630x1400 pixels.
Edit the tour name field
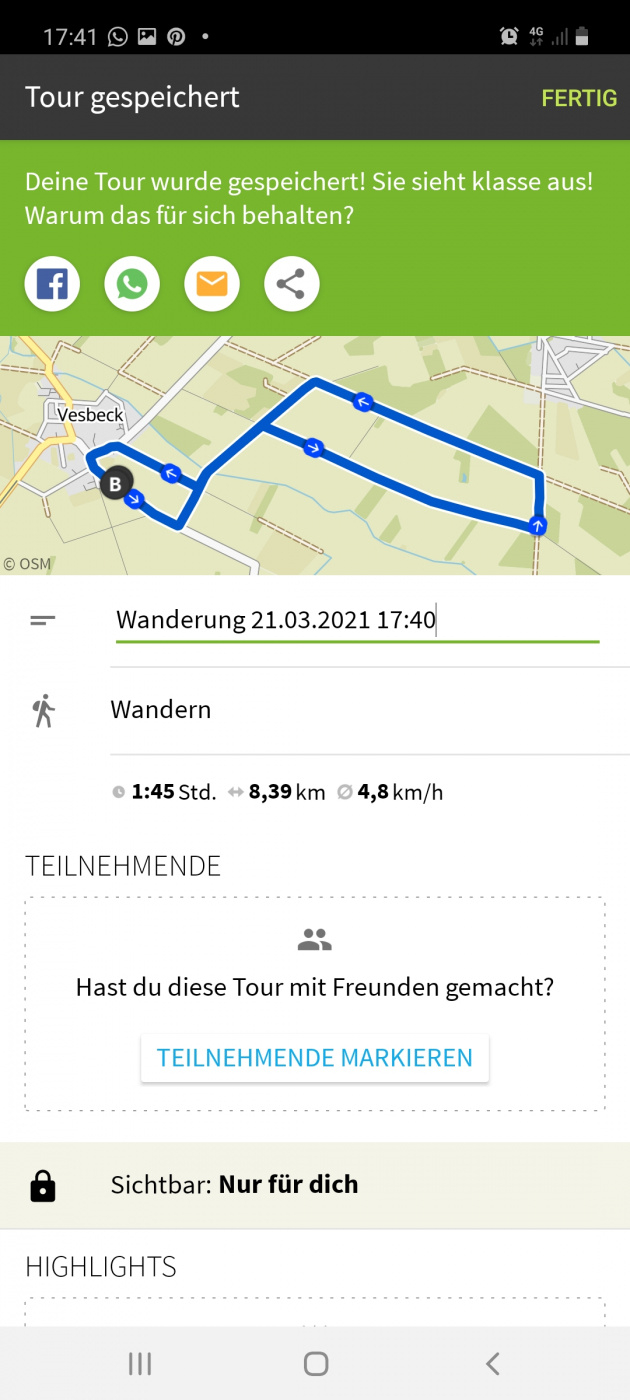tap(356, 620)
